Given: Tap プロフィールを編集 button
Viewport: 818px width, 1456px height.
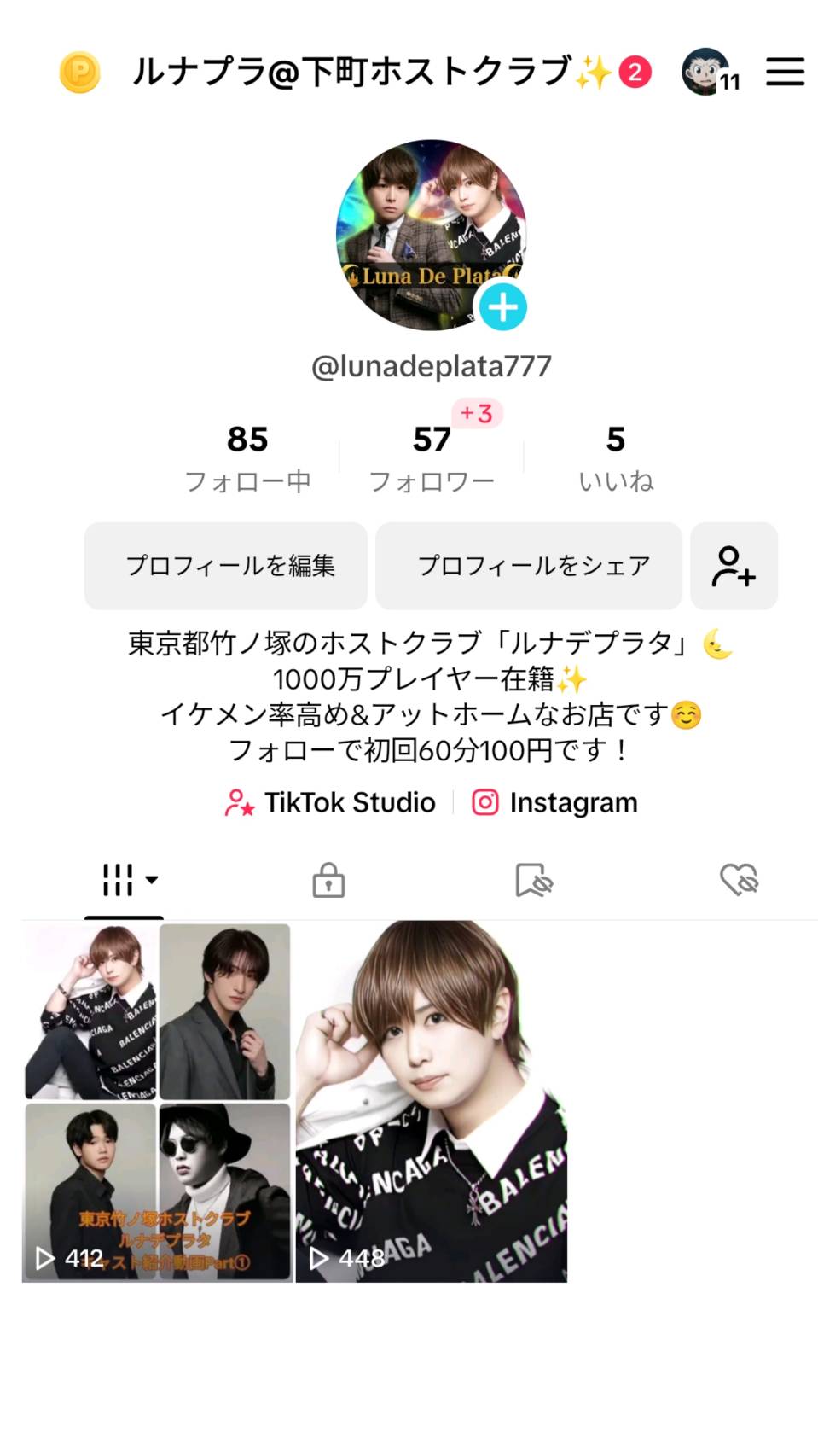Looking at the screenshot, I should click(226, 566).
